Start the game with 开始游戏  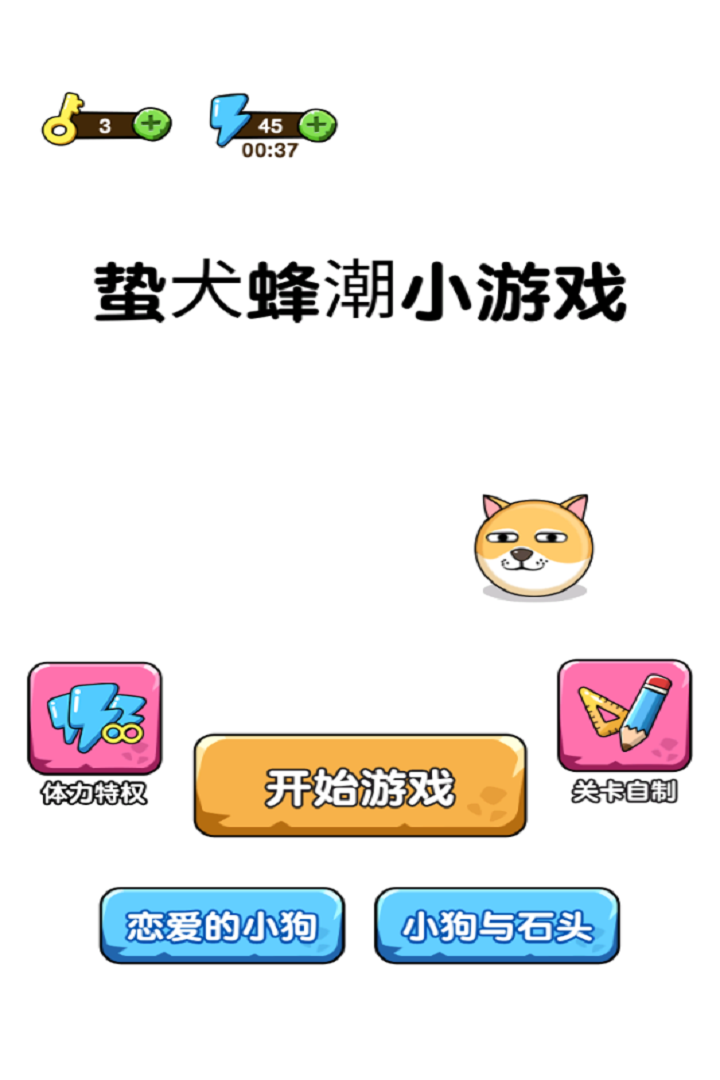coord(360,787)
